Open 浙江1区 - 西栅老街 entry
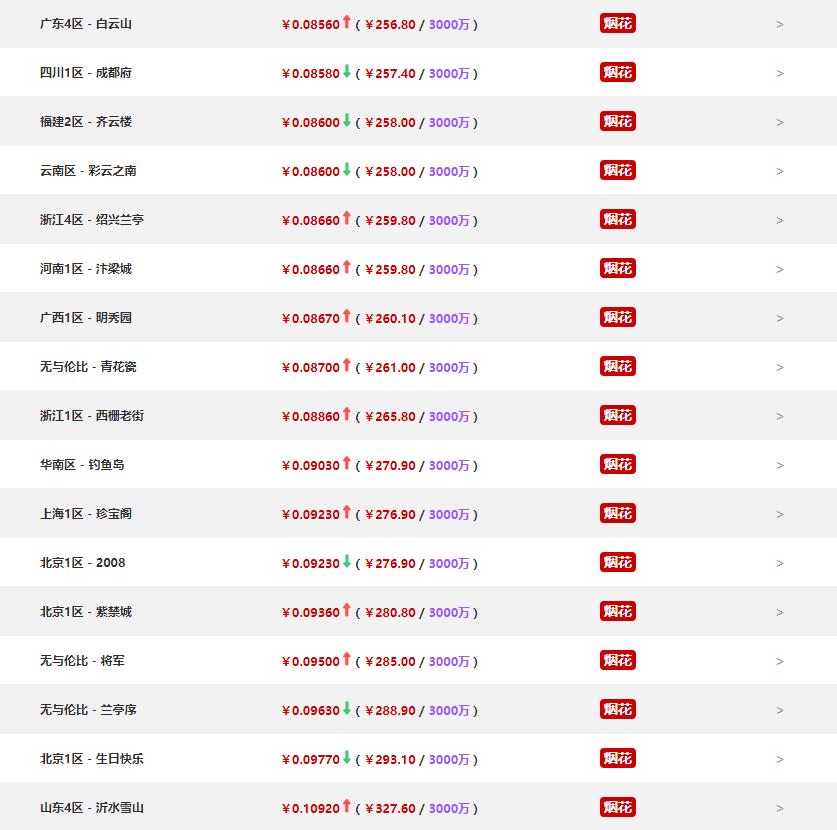The width and height of the screenshot is (837, 830). [92, 416]
